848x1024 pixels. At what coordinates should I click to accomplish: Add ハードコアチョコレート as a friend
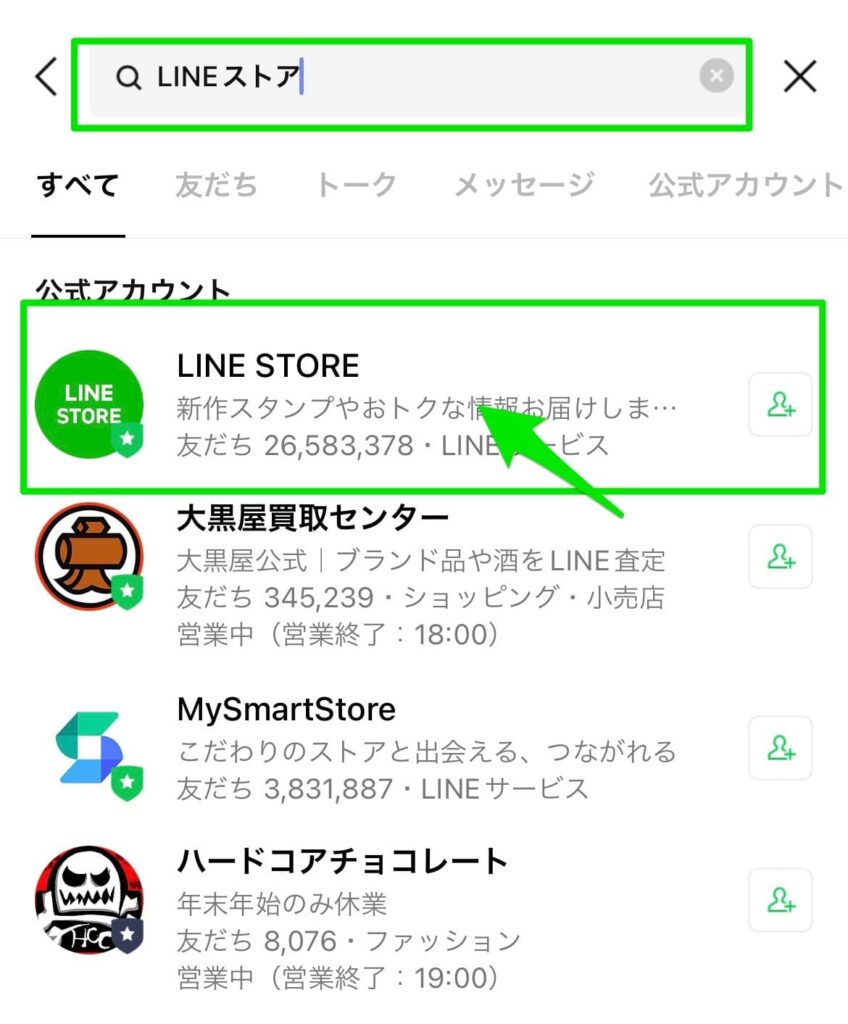(x=780, y=900)
